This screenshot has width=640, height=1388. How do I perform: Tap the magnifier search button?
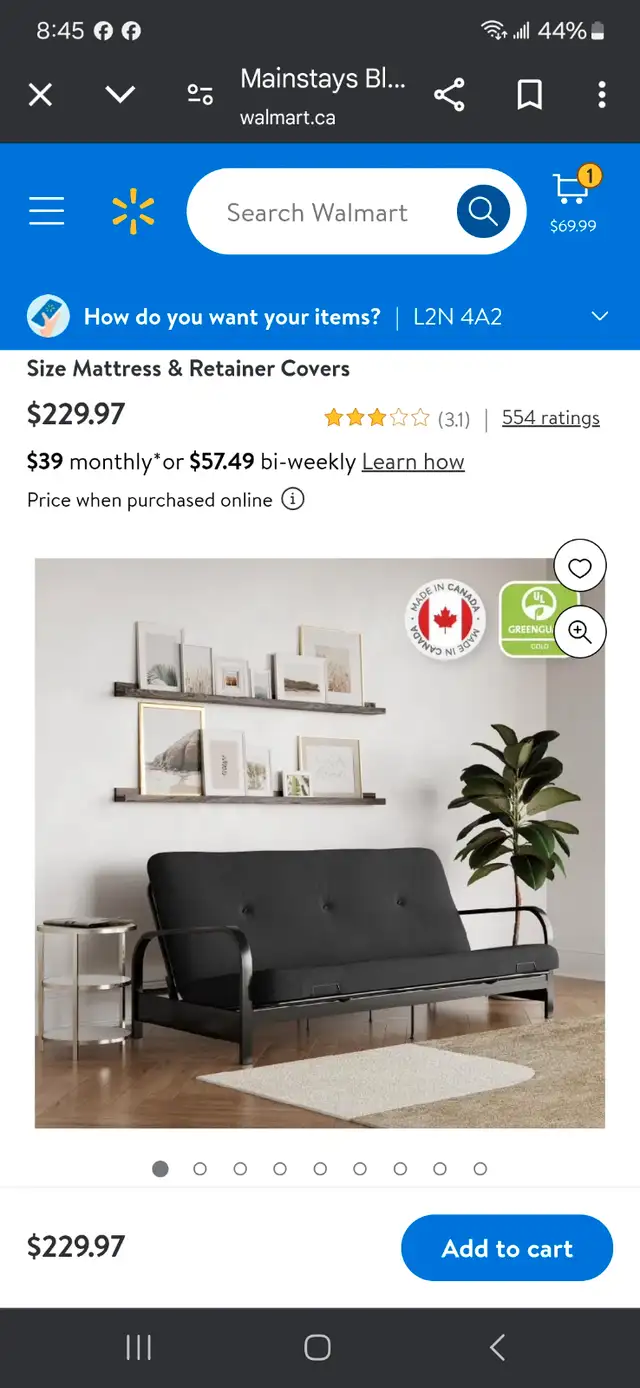[x=483, y=212]
